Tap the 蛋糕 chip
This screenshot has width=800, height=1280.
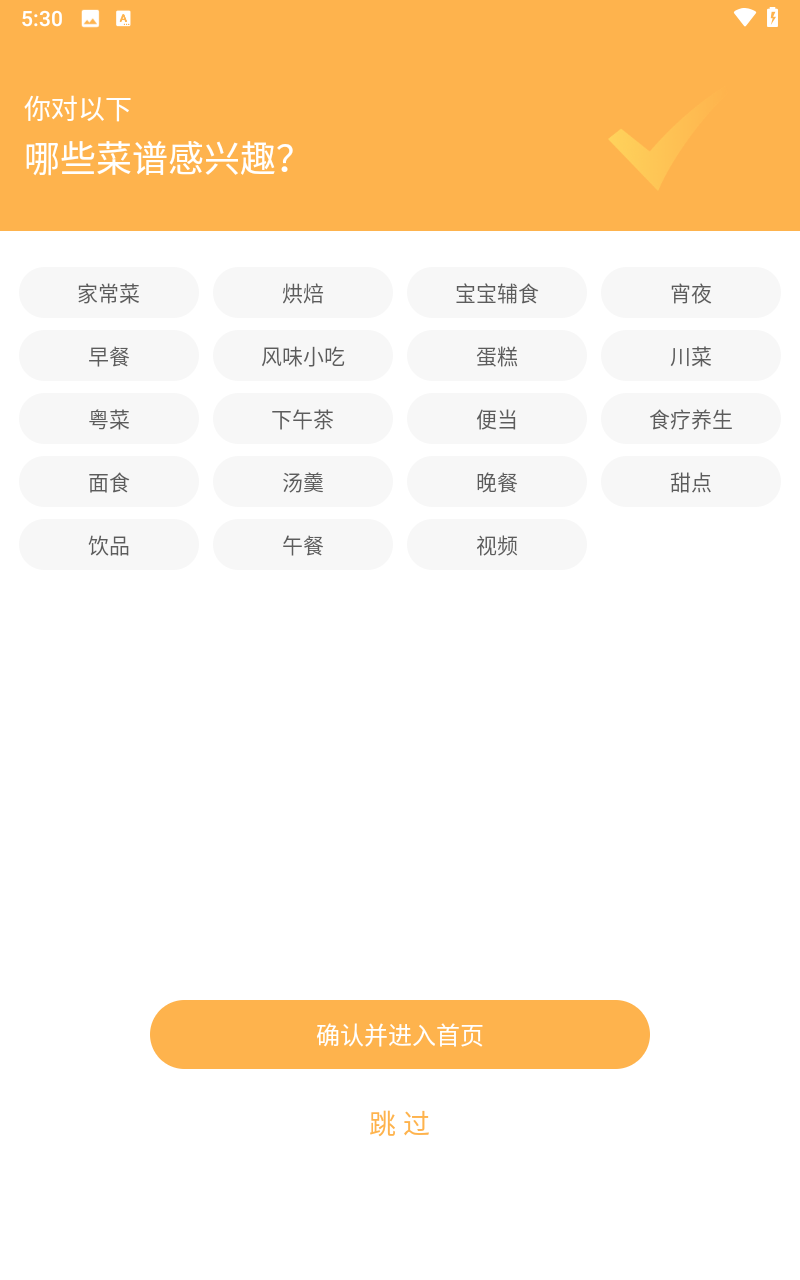coord(497,356)
